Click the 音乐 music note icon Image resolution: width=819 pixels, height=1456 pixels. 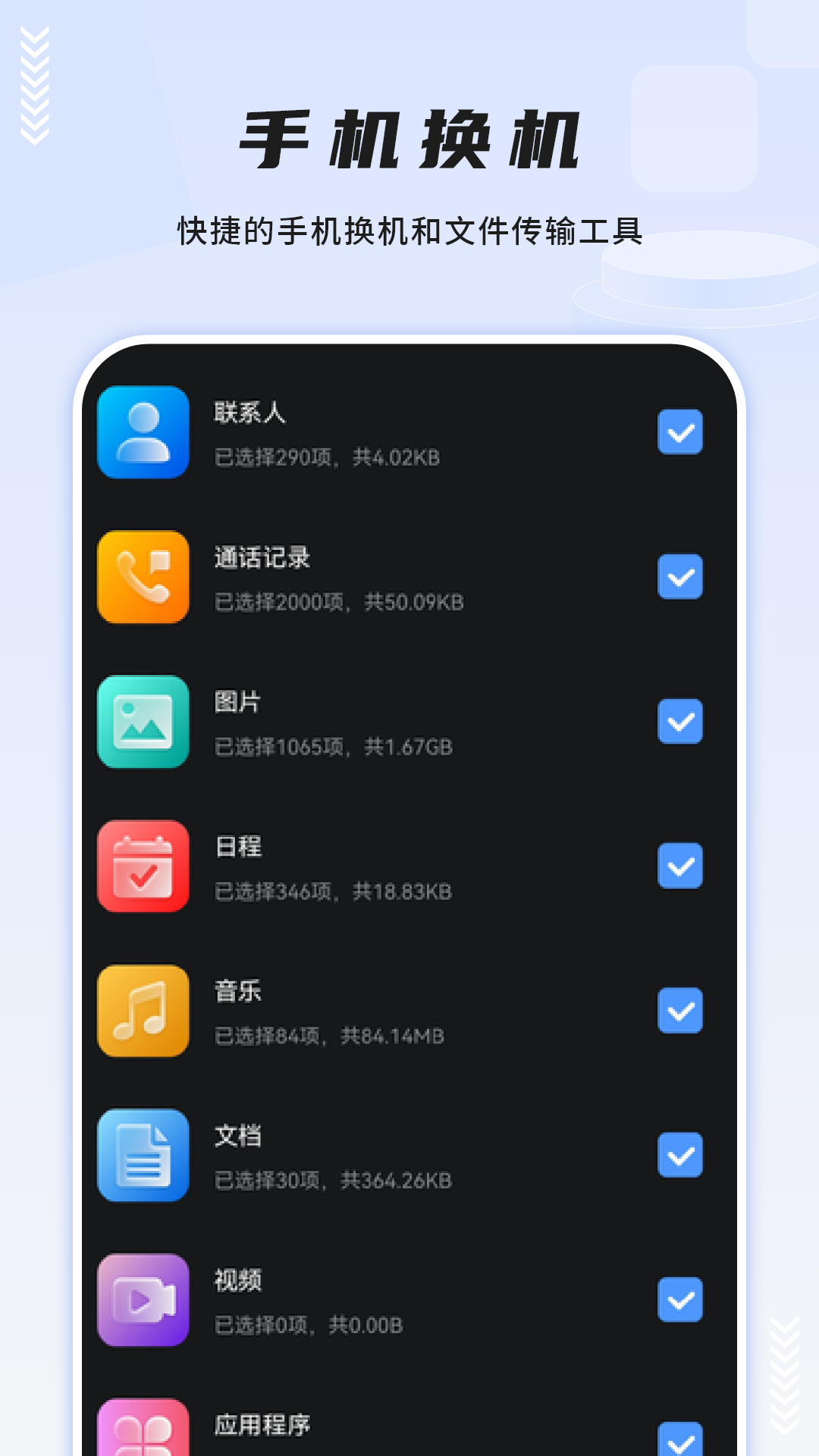point(142,1012)
